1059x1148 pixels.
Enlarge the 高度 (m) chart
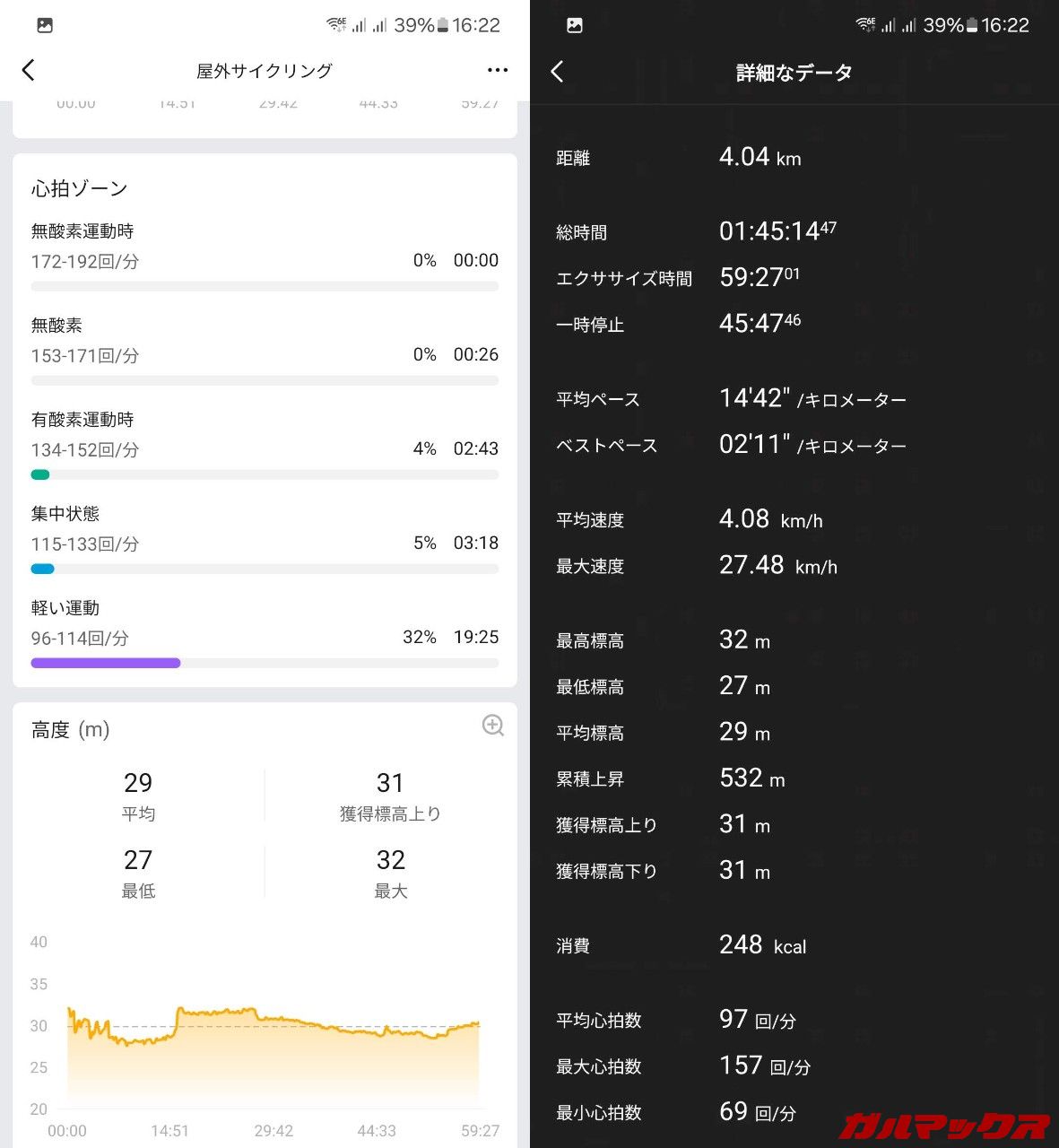point(492,726)
